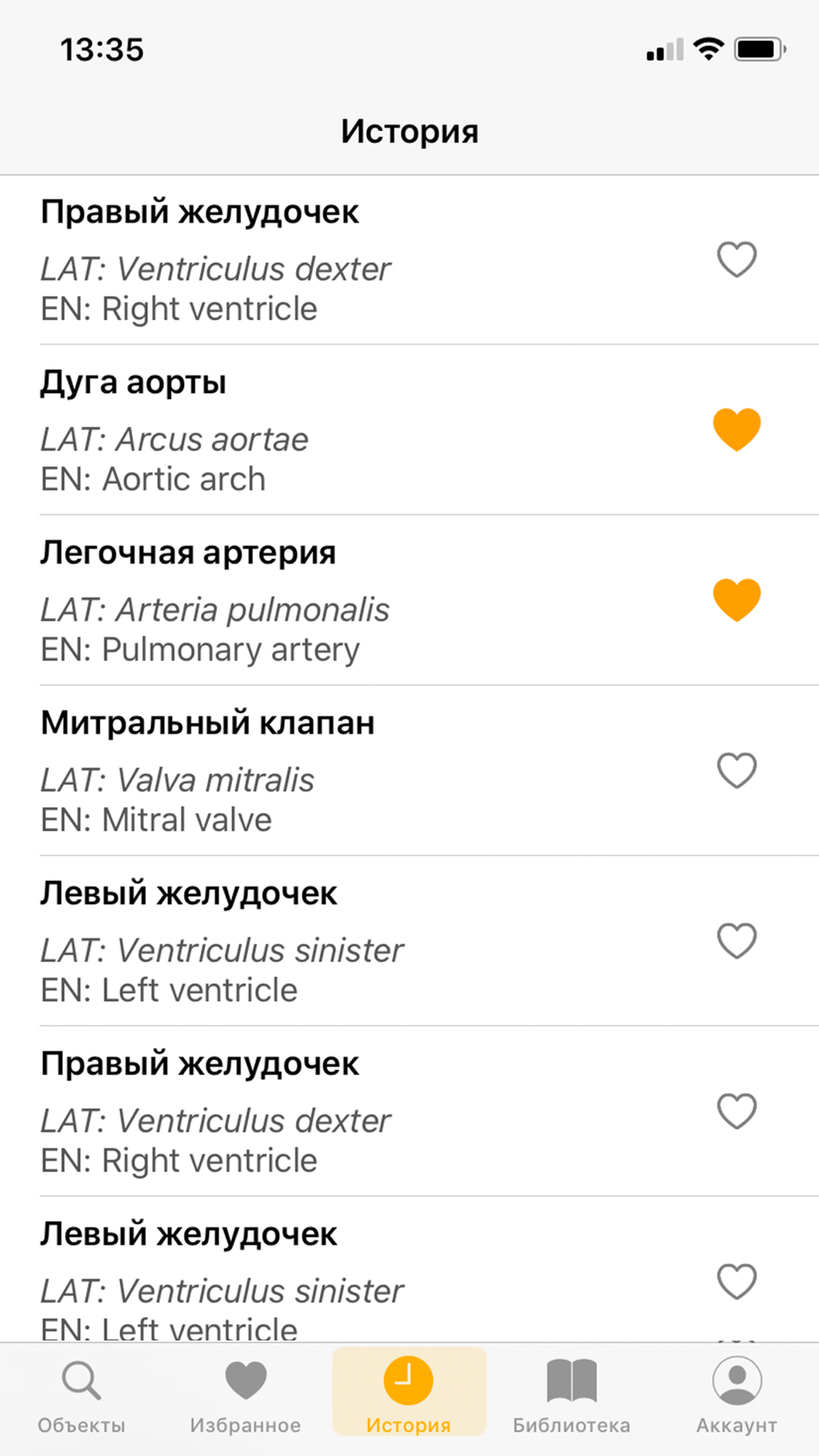Remove Дуга аорты from favorites
This screenshot has width=819, height=1456.
[736, 429]
